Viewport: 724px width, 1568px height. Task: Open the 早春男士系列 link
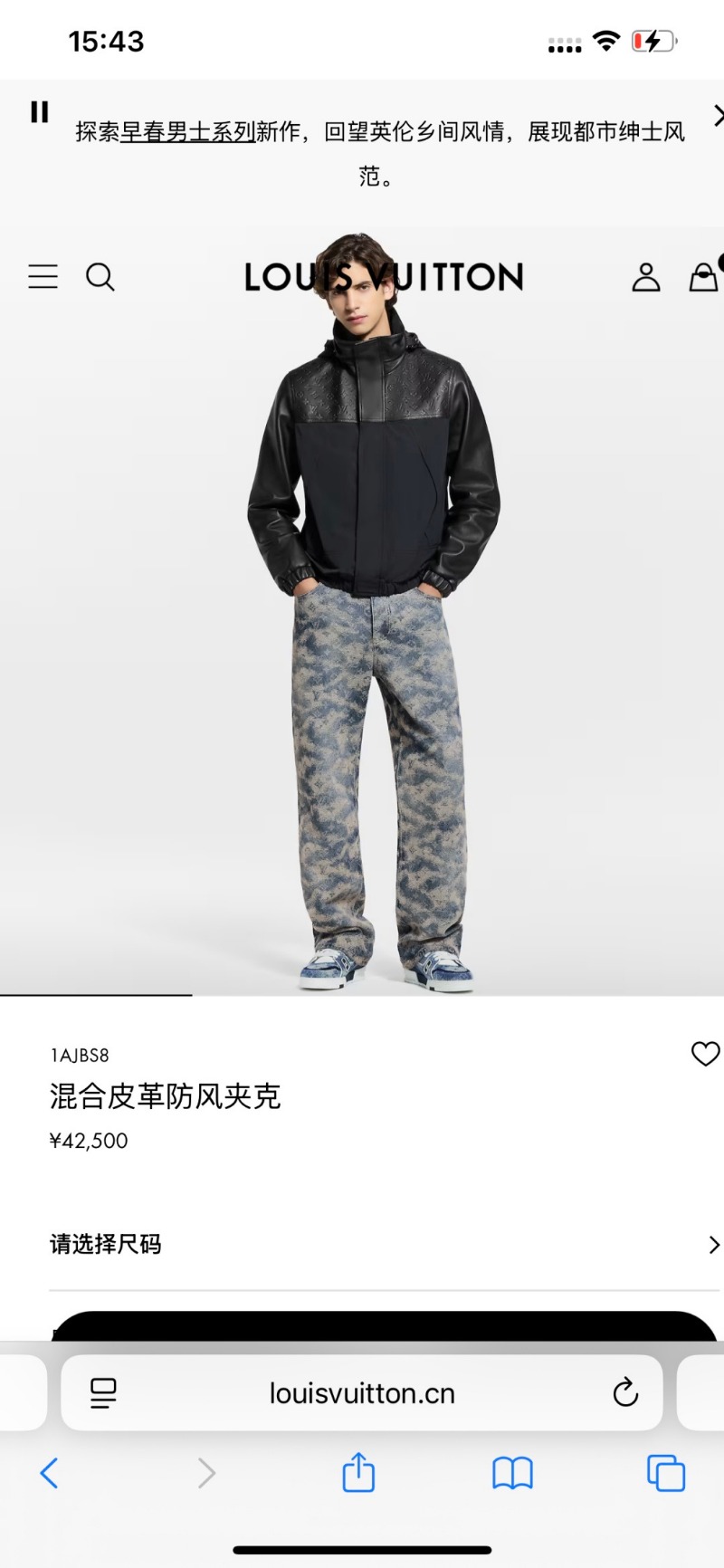coord(187,132)
